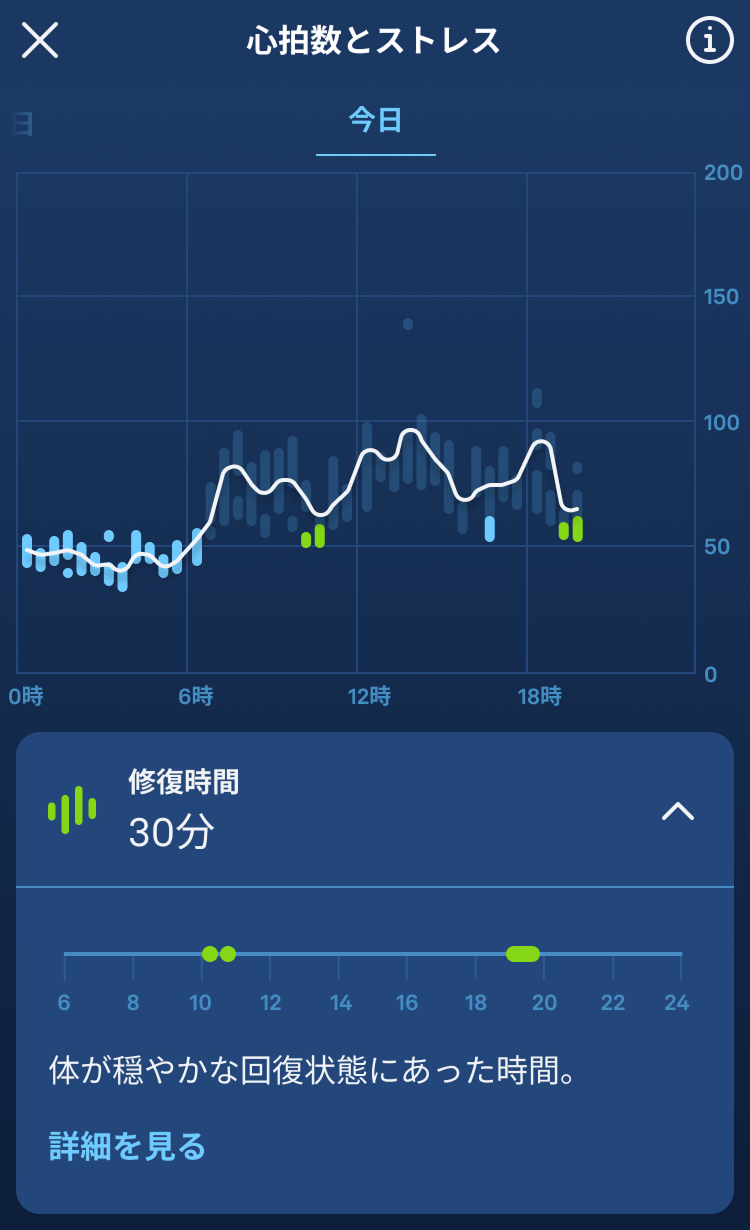
Task: Open 詳細を見る link
Action: click(127, 1146)
